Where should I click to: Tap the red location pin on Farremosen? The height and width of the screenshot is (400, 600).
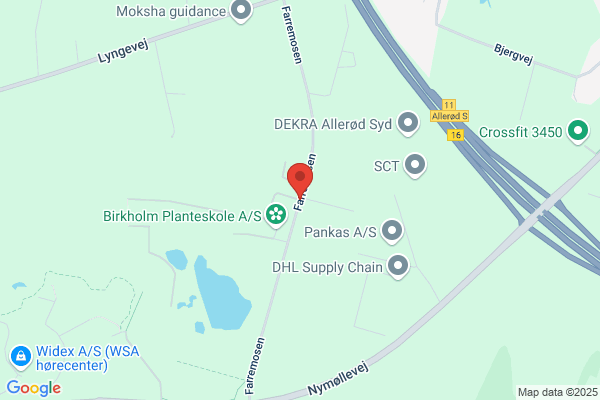click(x=300, y=180)
